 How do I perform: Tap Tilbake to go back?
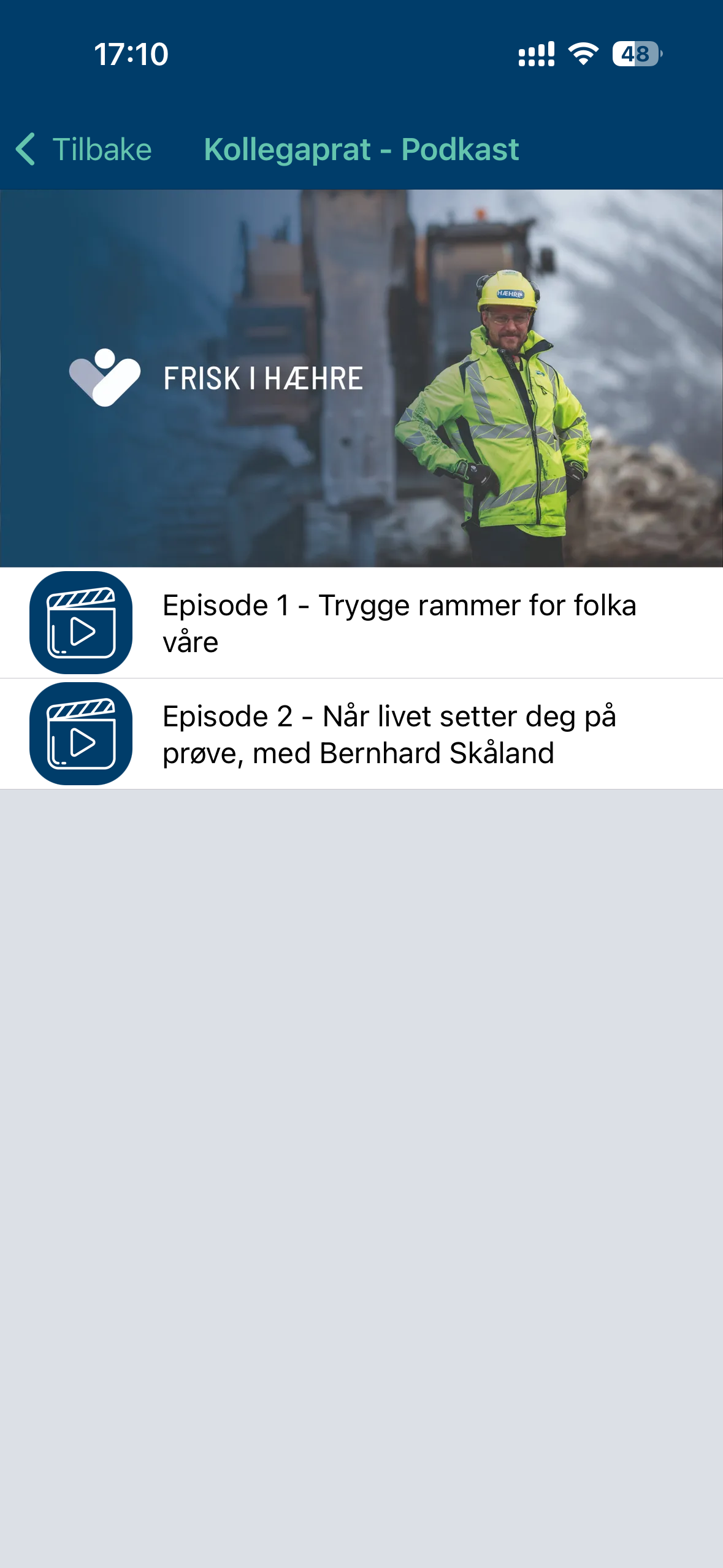click(102, 149)
